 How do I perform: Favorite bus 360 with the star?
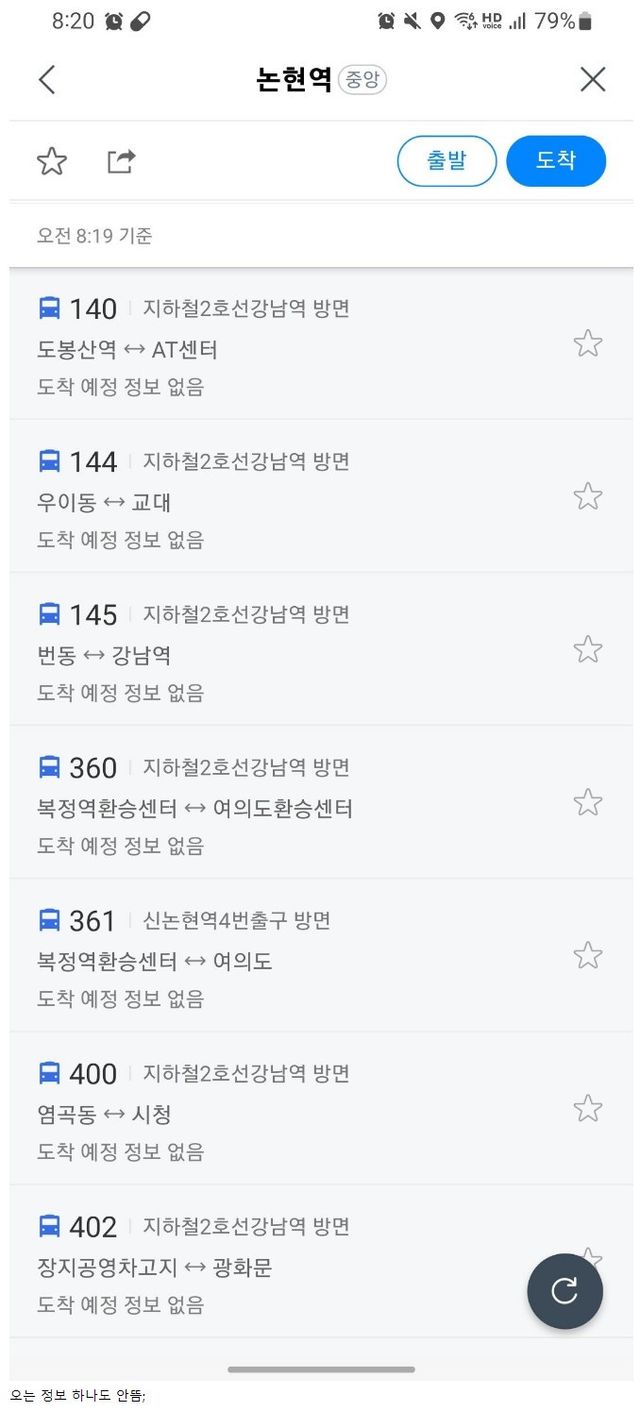pos(588,803)
